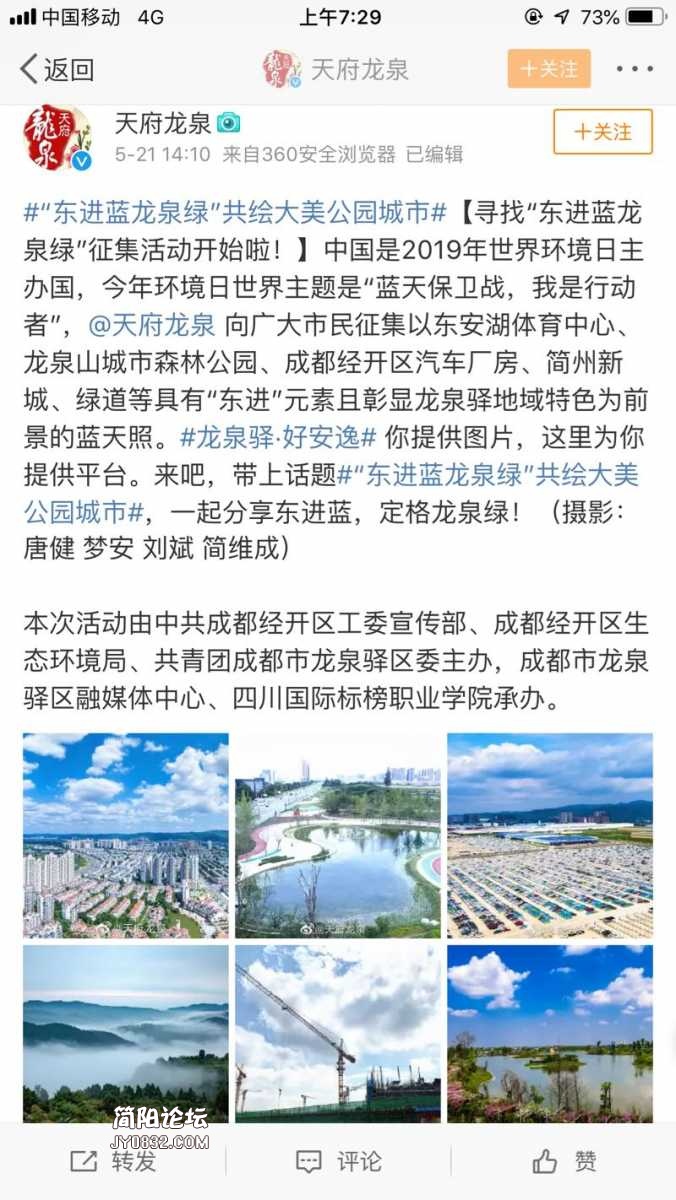Open the @天府龙泉 mention link
The width and height of the screenshot is (676, 1200).
[152, 325]
